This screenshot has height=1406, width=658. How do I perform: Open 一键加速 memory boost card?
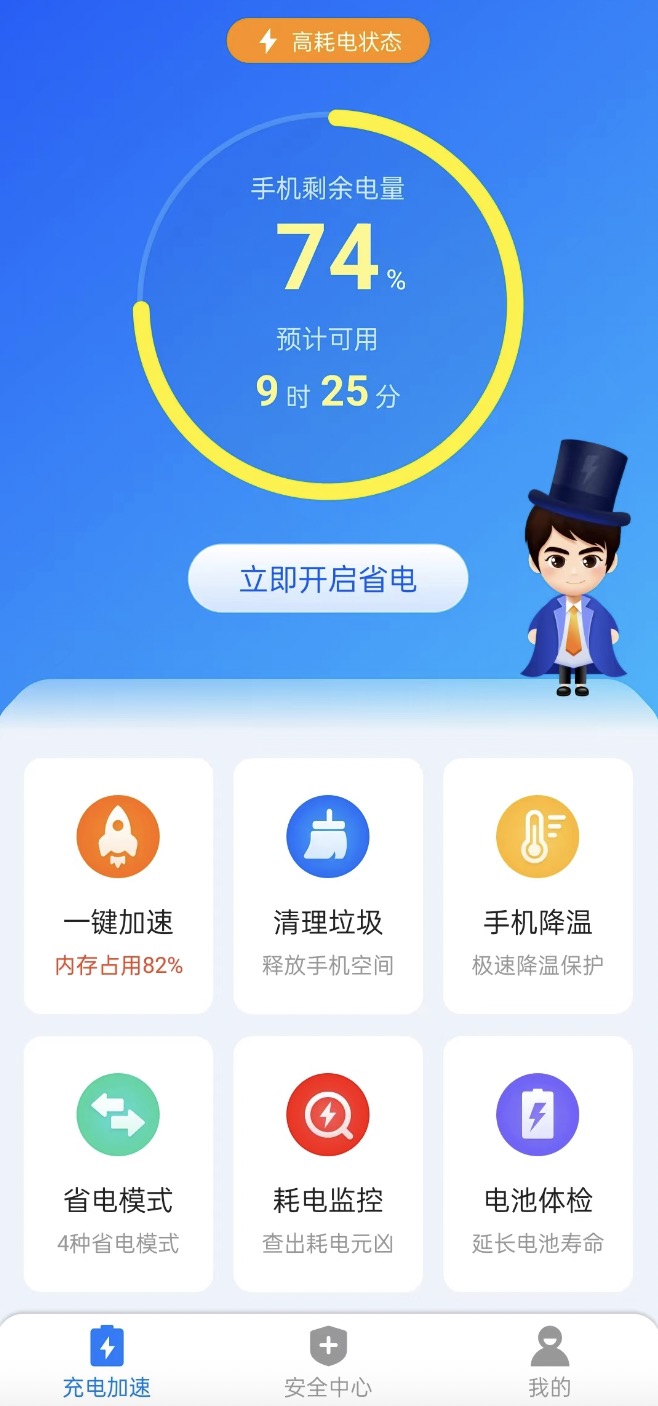click(x=118, y=885)
